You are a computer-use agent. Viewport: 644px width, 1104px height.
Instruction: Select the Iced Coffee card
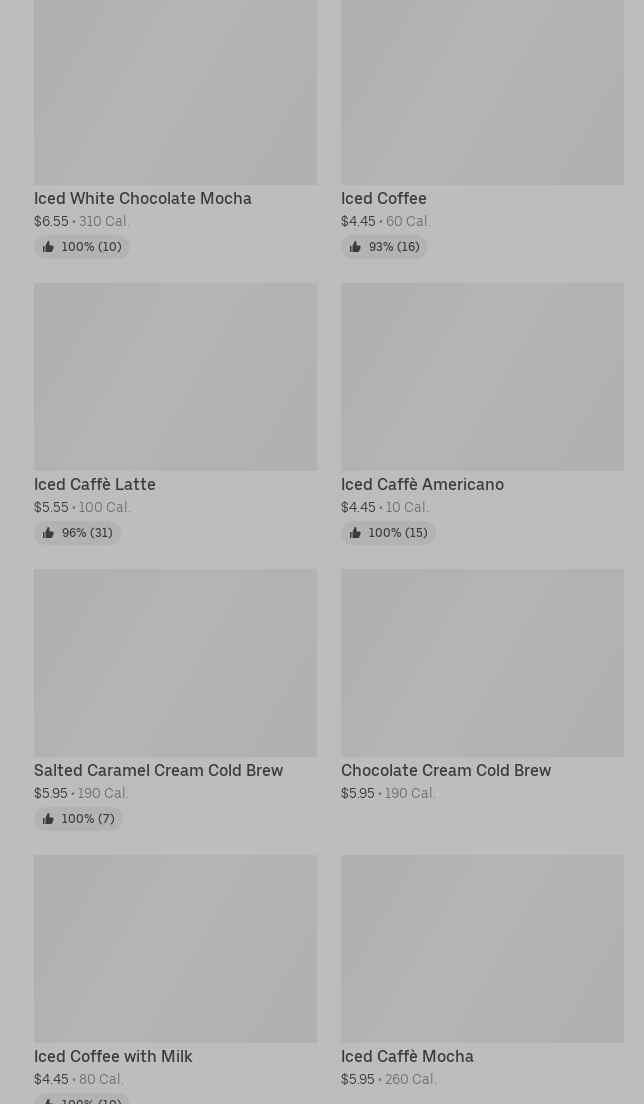point(482,130)
